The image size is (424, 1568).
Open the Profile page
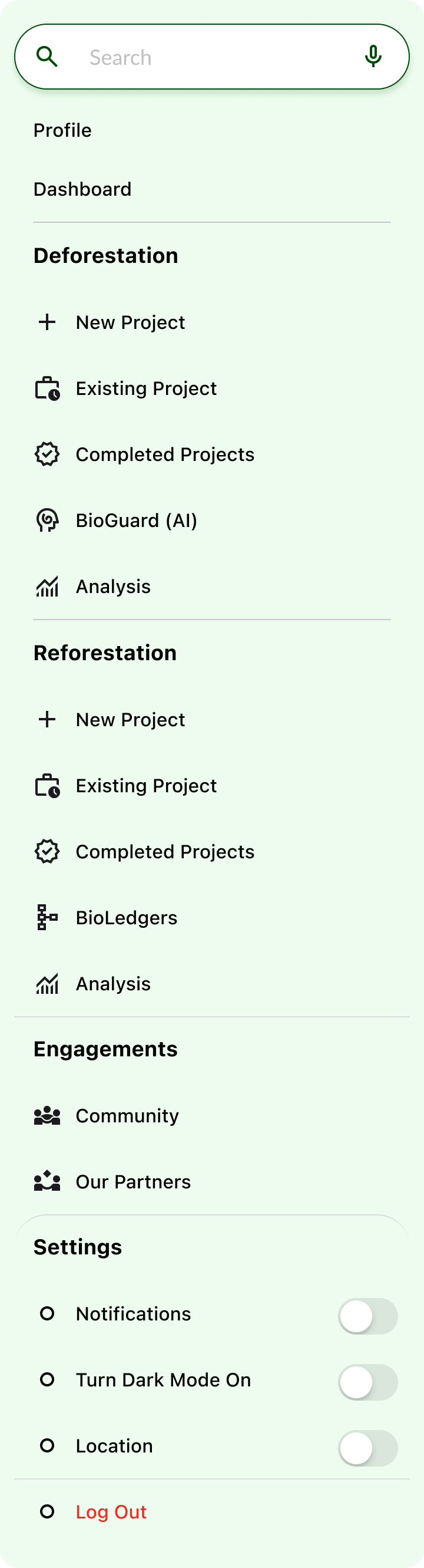coord(62,130)
